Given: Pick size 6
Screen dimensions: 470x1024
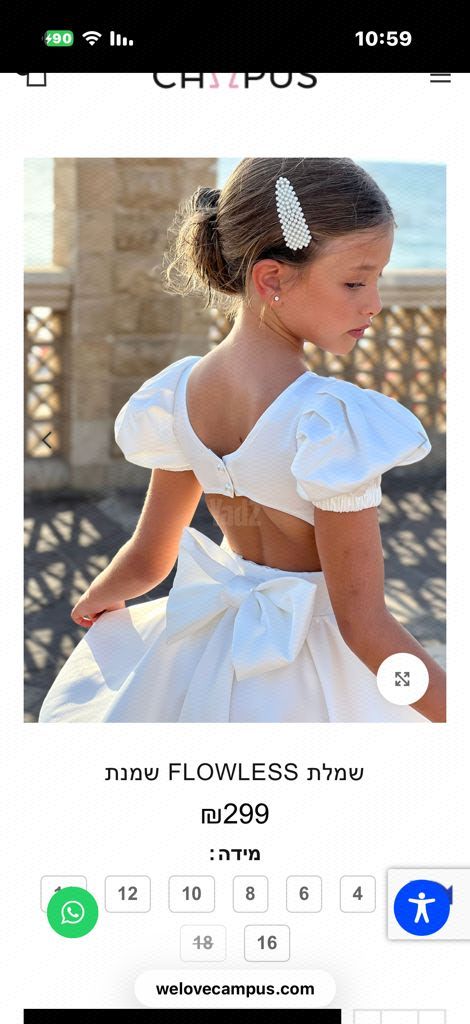Looking at the screenshot, I should 304,893.
